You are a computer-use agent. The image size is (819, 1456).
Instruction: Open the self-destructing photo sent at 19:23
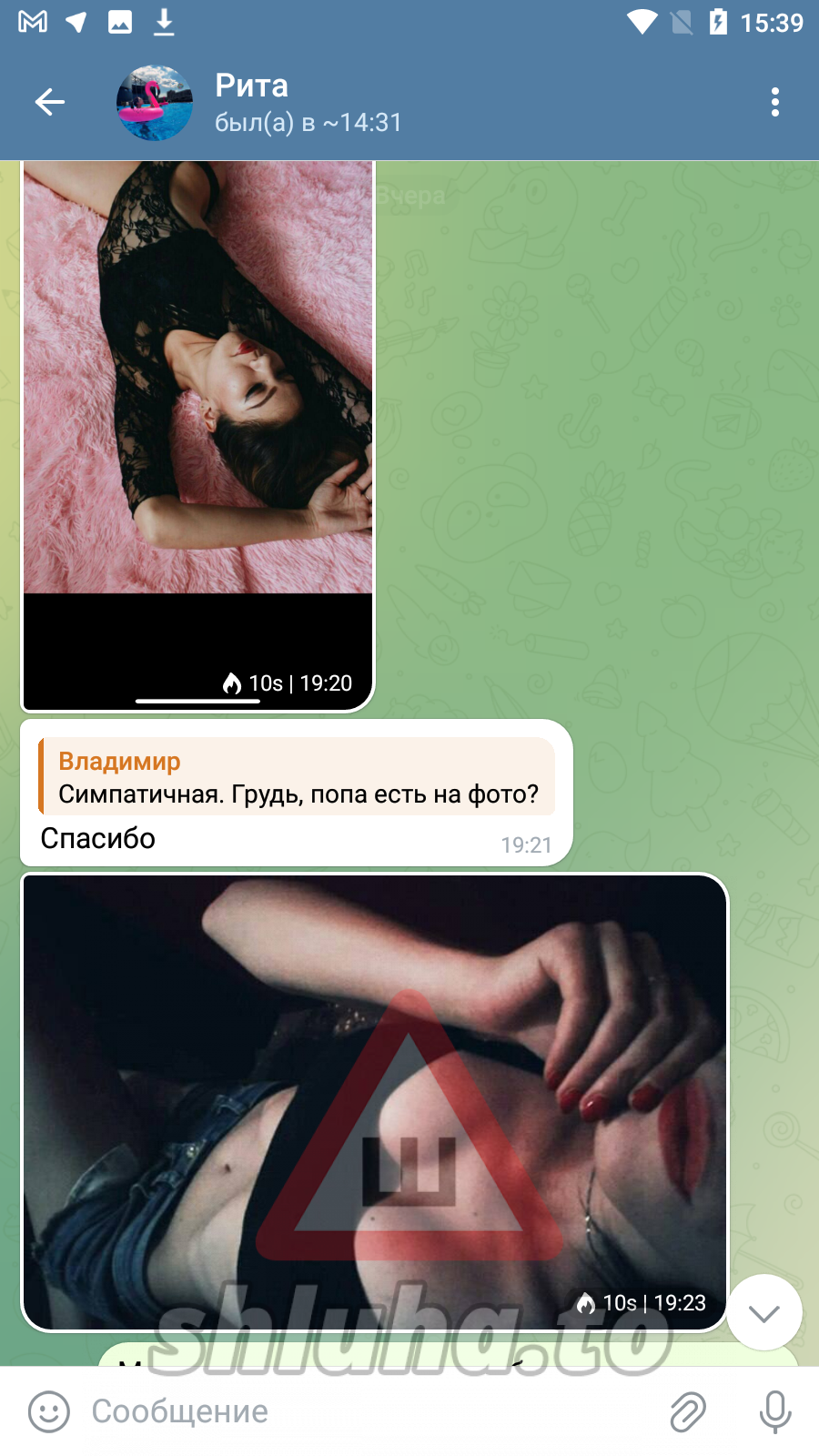pyautogui.click(x=374, y=1101)
